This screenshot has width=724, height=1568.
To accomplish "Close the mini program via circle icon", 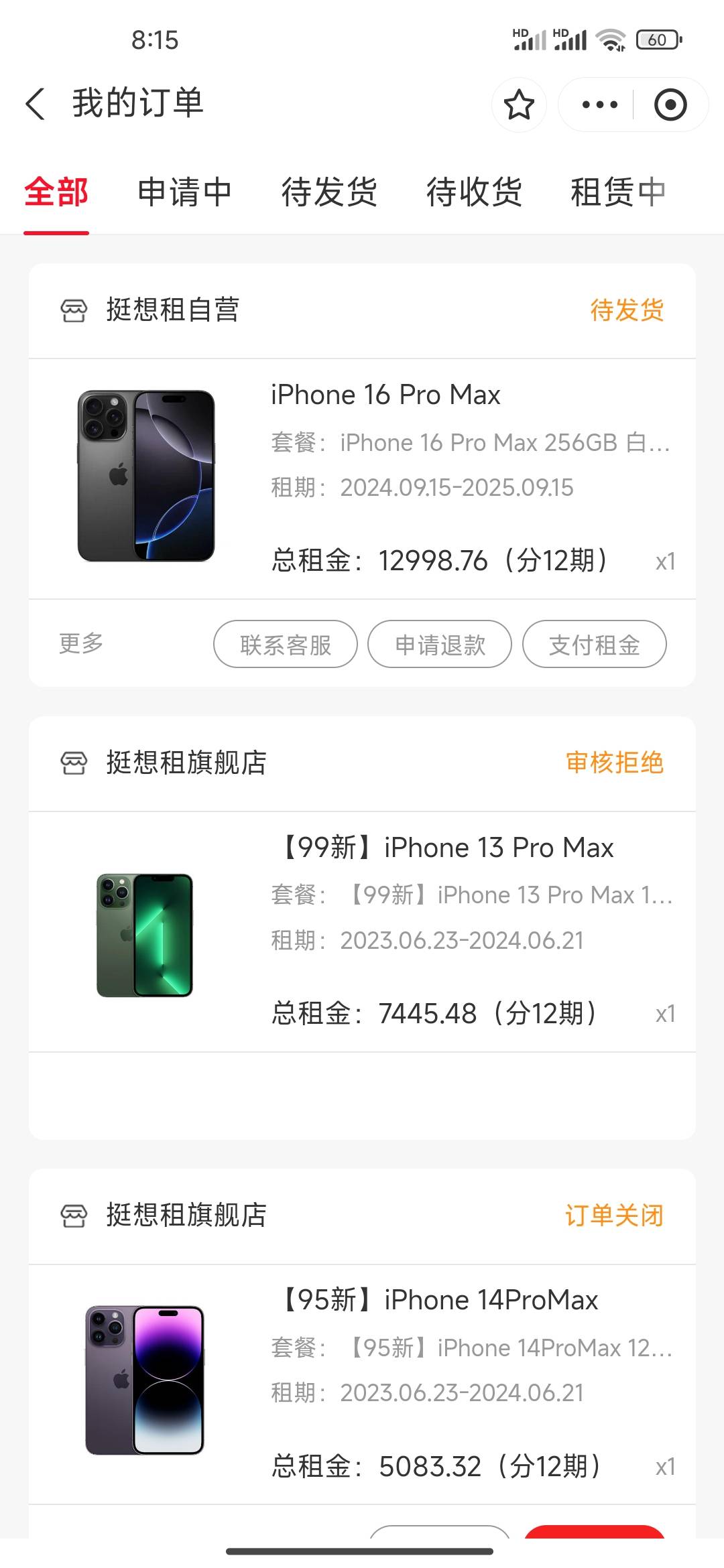I will tap(670, 105).
